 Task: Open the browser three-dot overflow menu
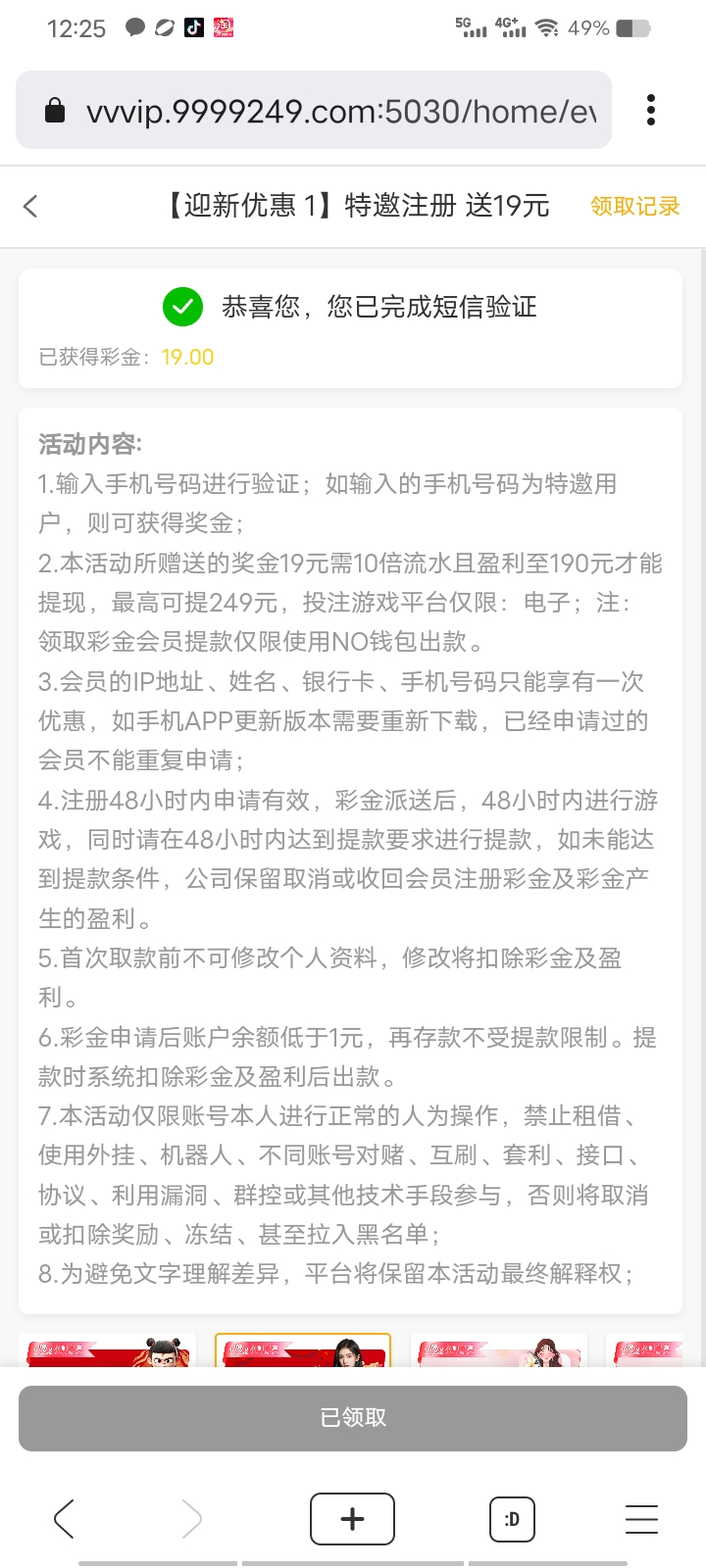[x=651, y=110]
